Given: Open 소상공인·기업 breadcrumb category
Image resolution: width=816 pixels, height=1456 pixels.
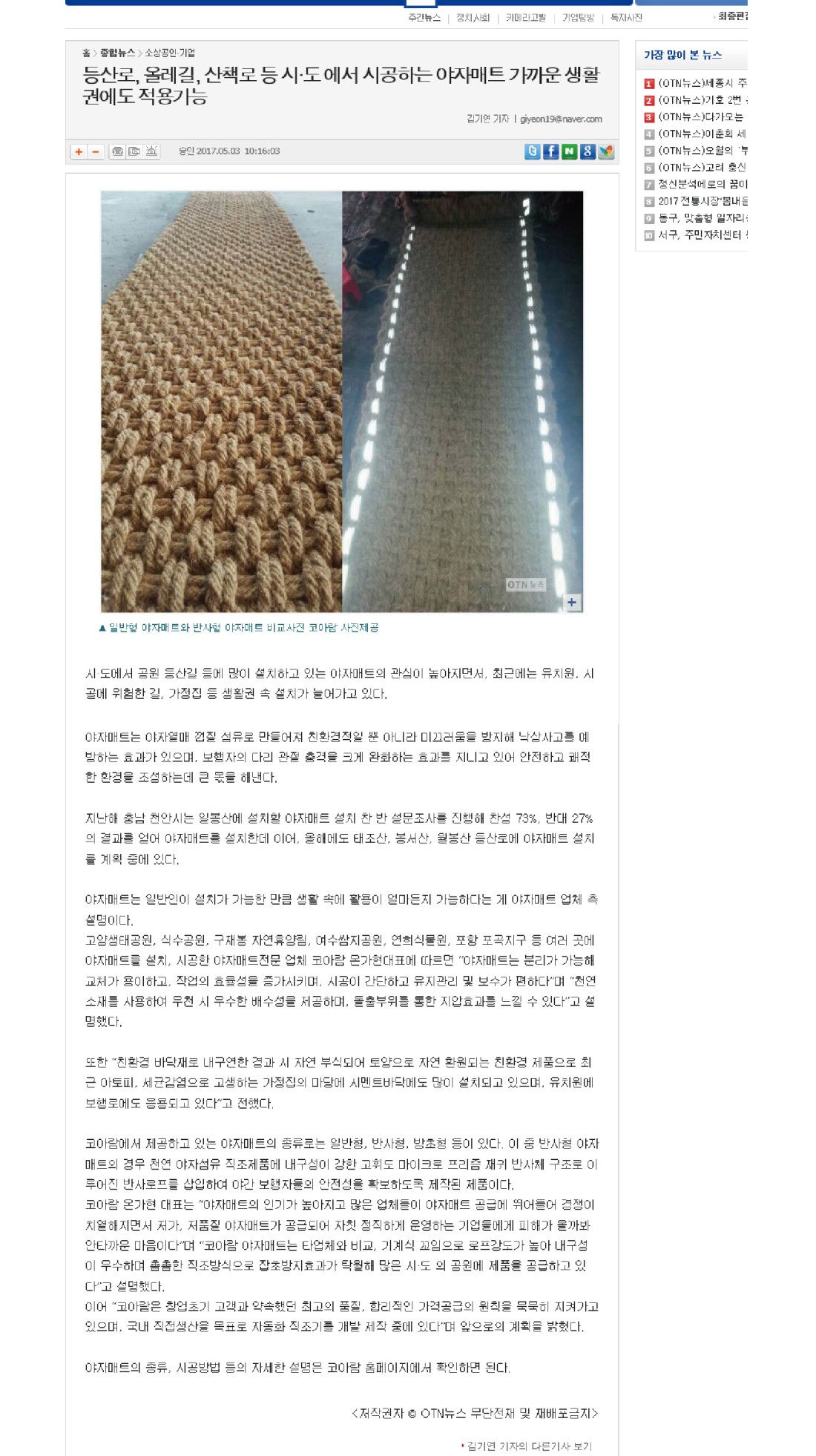Looking at the screenshot, I should [x=170, y=53].
